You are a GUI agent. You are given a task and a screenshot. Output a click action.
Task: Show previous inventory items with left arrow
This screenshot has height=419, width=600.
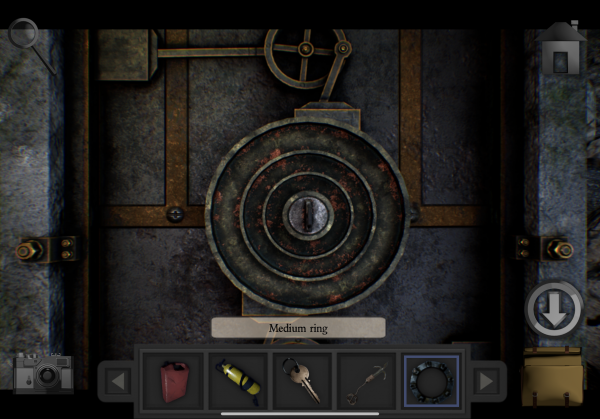(118, 381)
